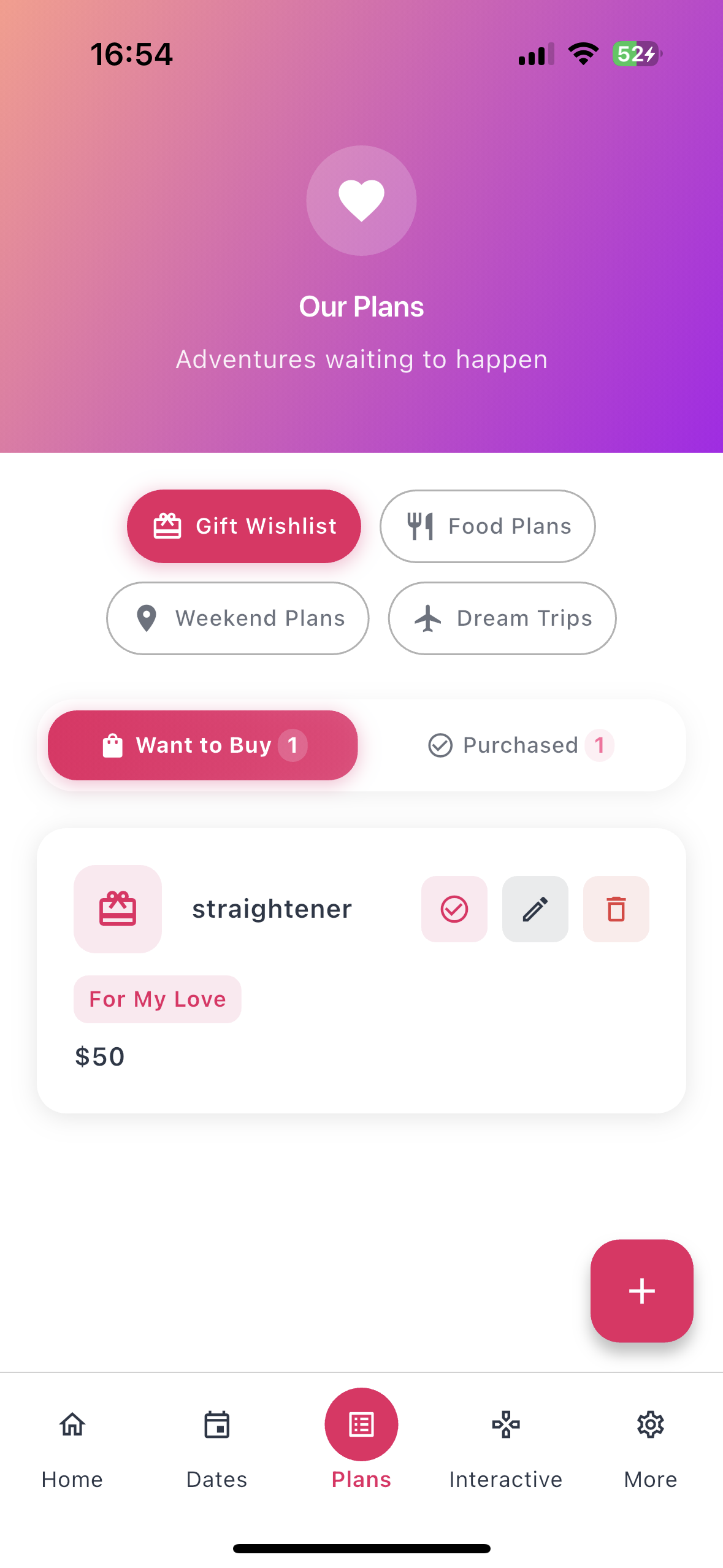Go to the Home screen
723x1568 pixels.
[x=72, y=1426]
